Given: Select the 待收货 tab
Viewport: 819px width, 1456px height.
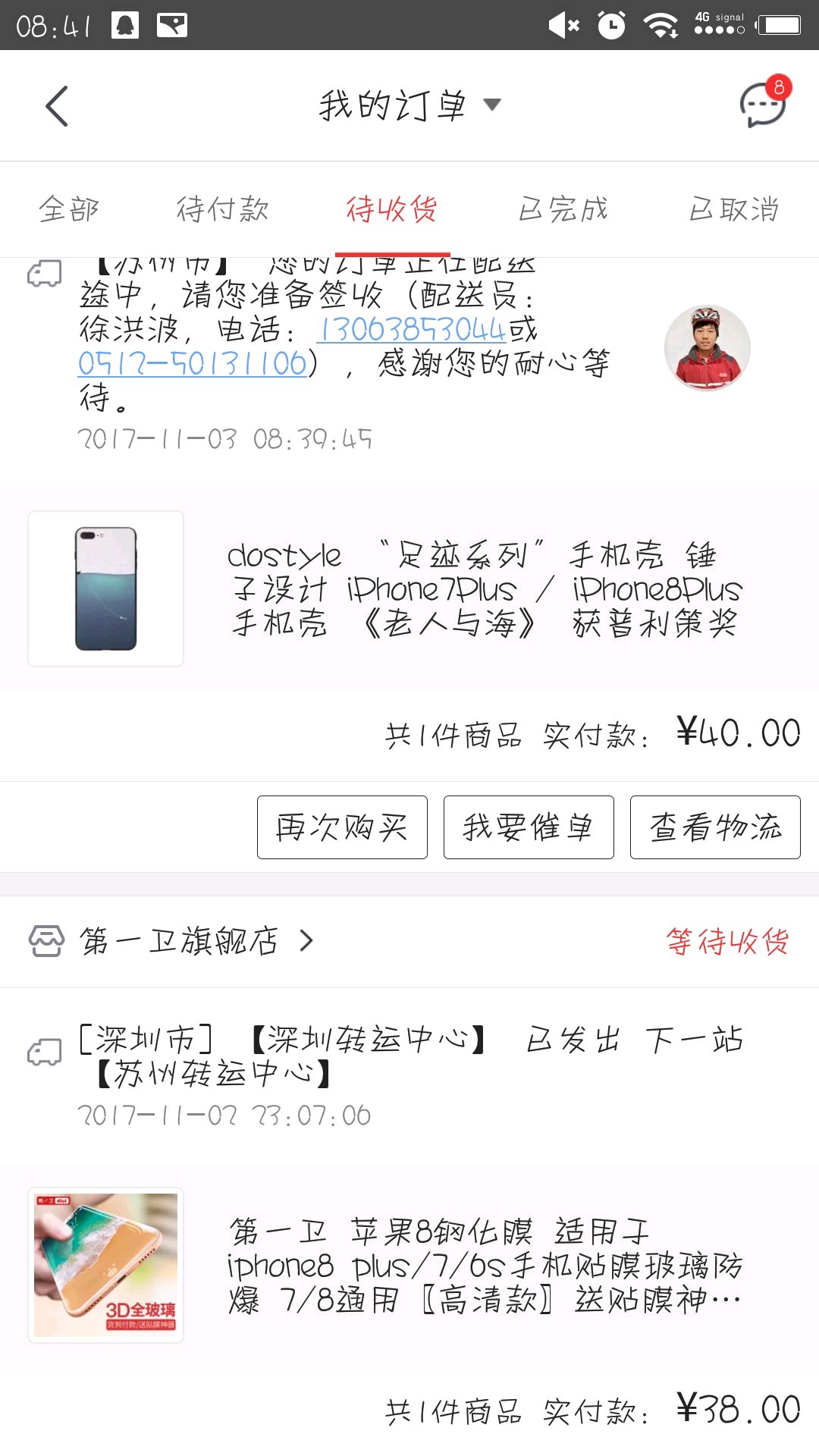Looking at the screenshot, I should pos(392,209).
